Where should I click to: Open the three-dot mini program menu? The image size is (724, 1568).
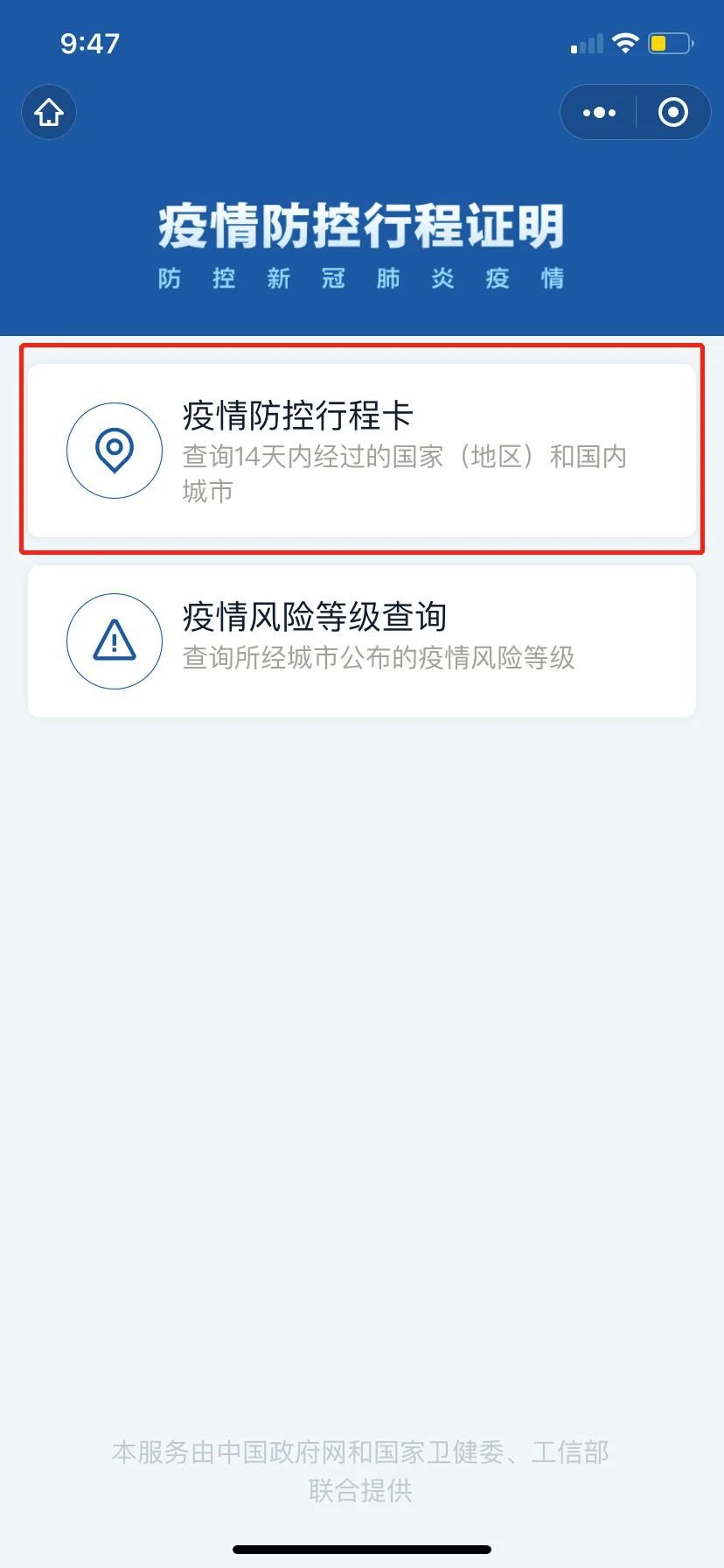pos(598,112)
